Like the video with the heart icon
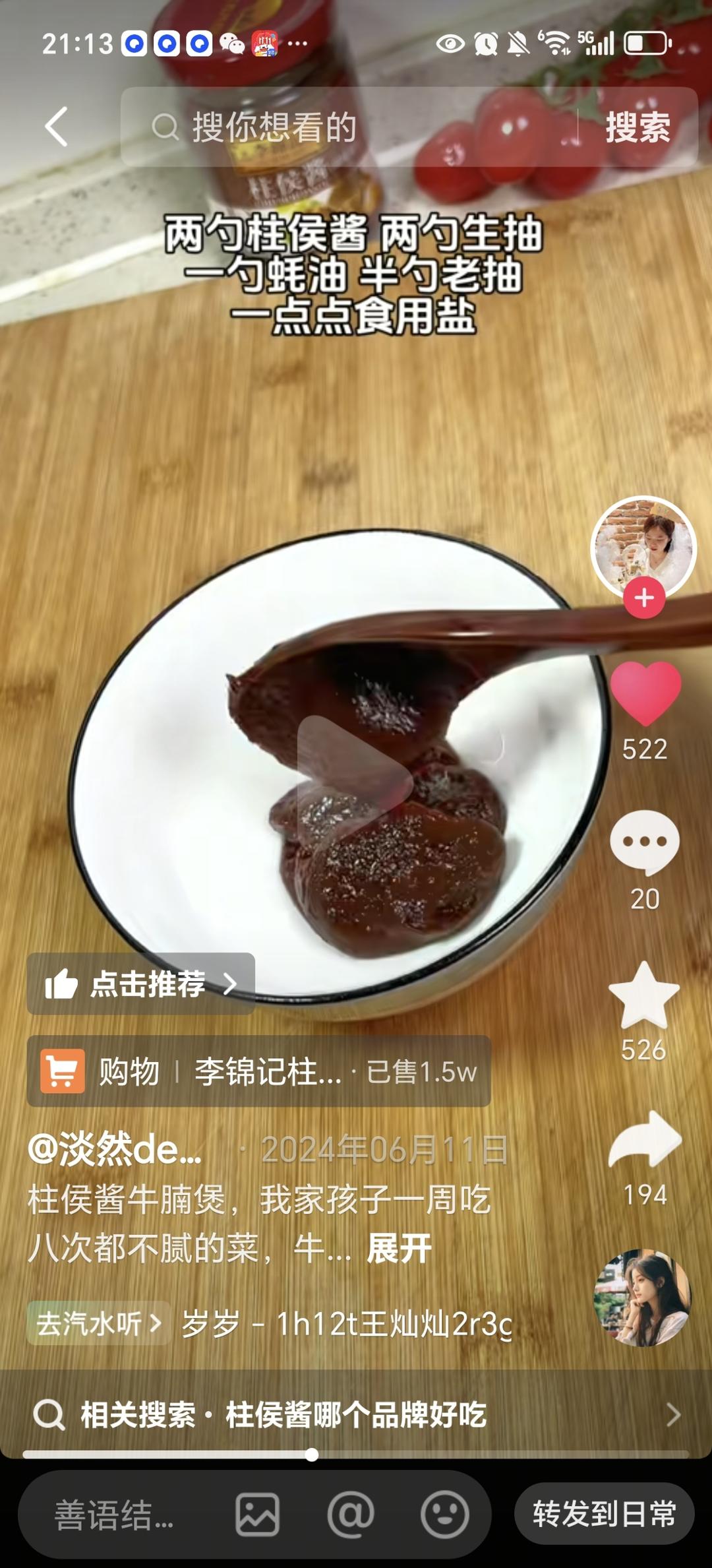This screenshot has width=712, height=1568. point(645,695)
